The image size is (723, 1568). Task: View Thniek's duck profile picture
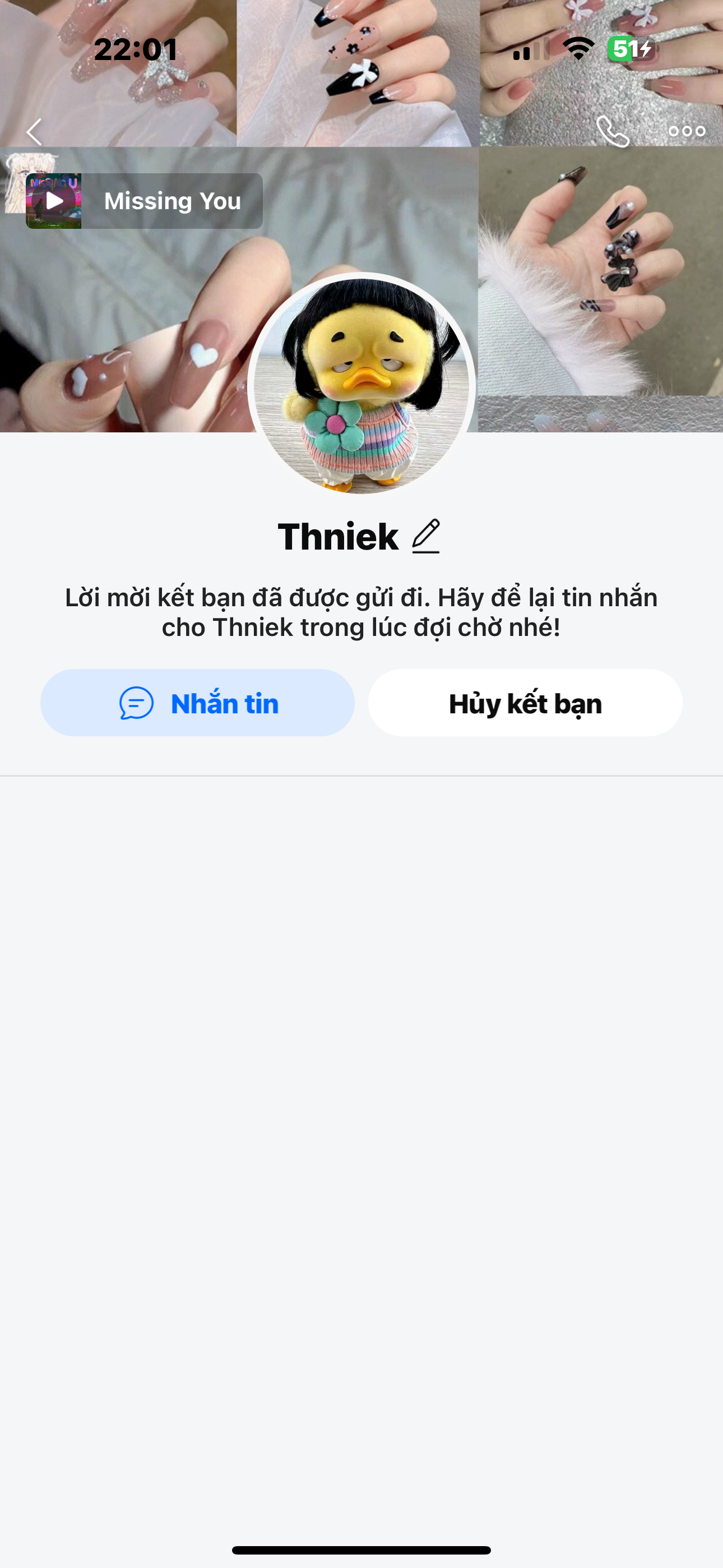coord(361,385)
